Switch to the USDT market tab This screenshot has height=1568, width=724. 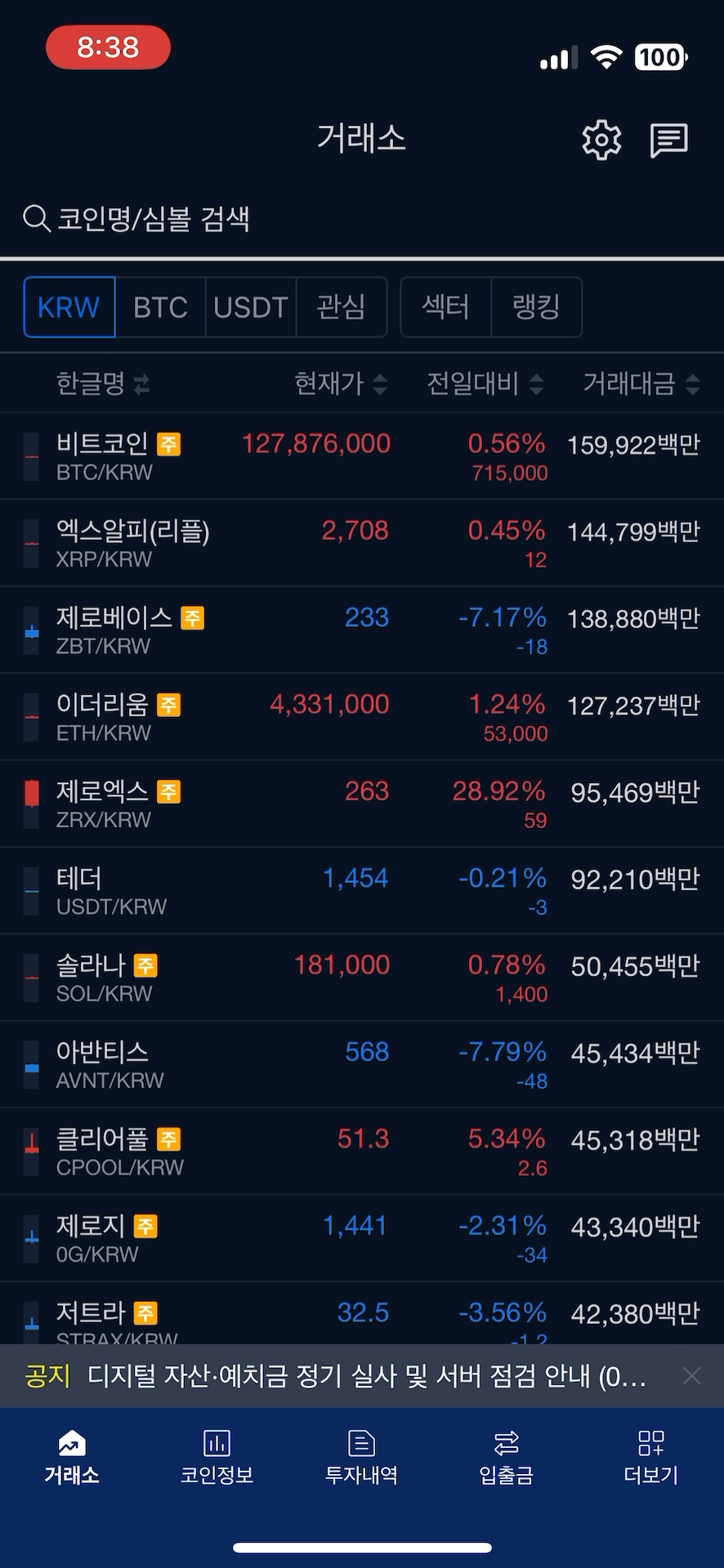251,307
